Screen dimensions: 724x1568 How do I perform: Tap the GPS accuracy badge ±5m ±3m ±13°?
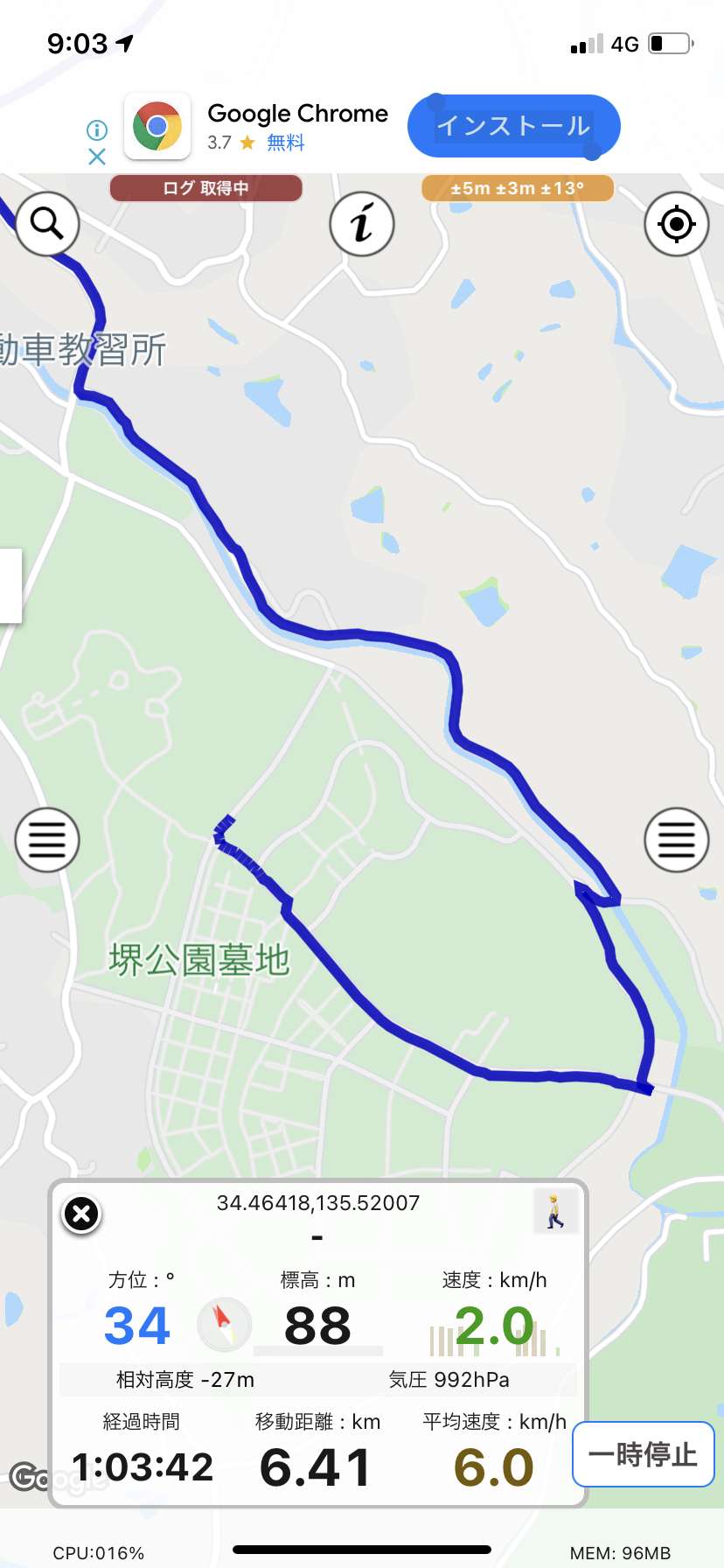coord(518,188)
